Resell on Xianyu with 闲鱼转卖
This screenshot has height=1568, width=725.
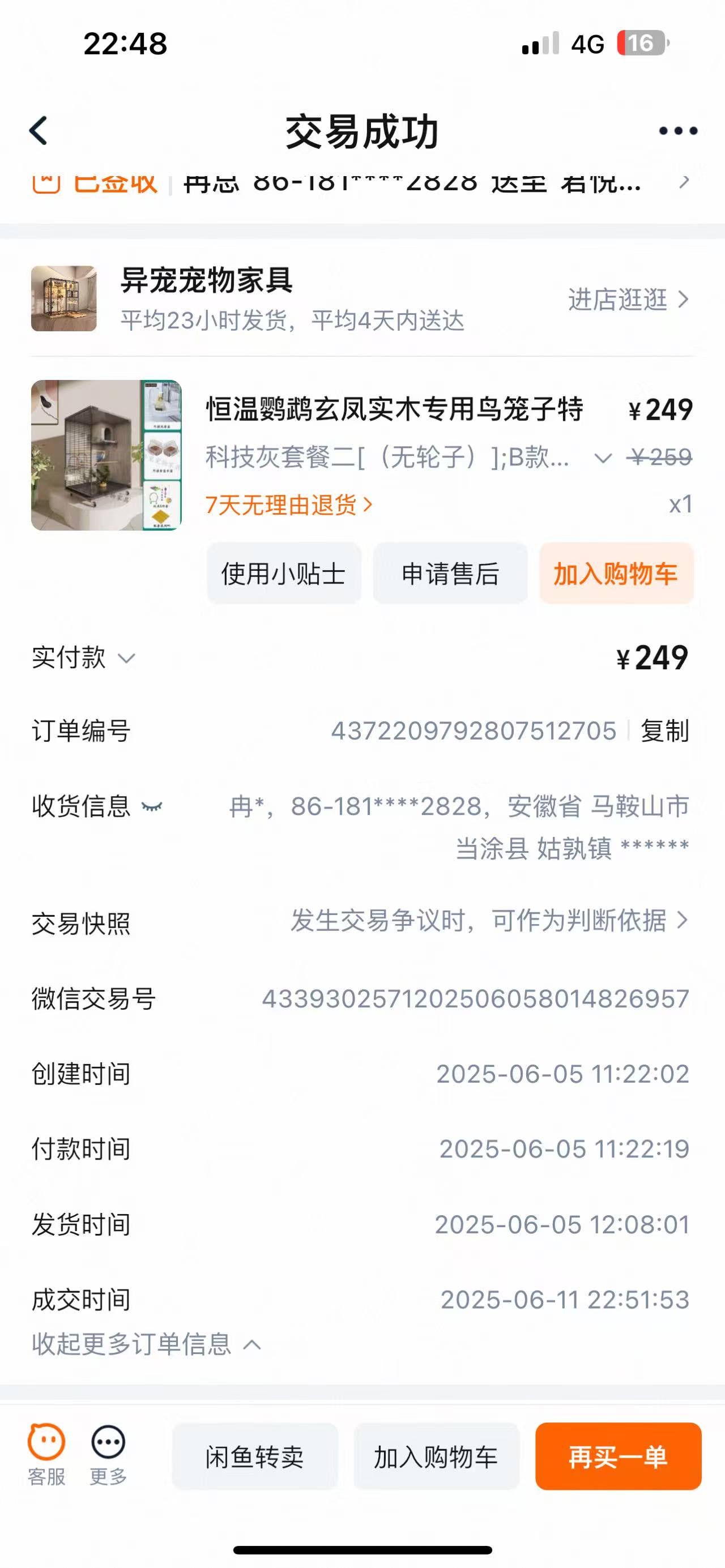click(x=254, y=1456)
